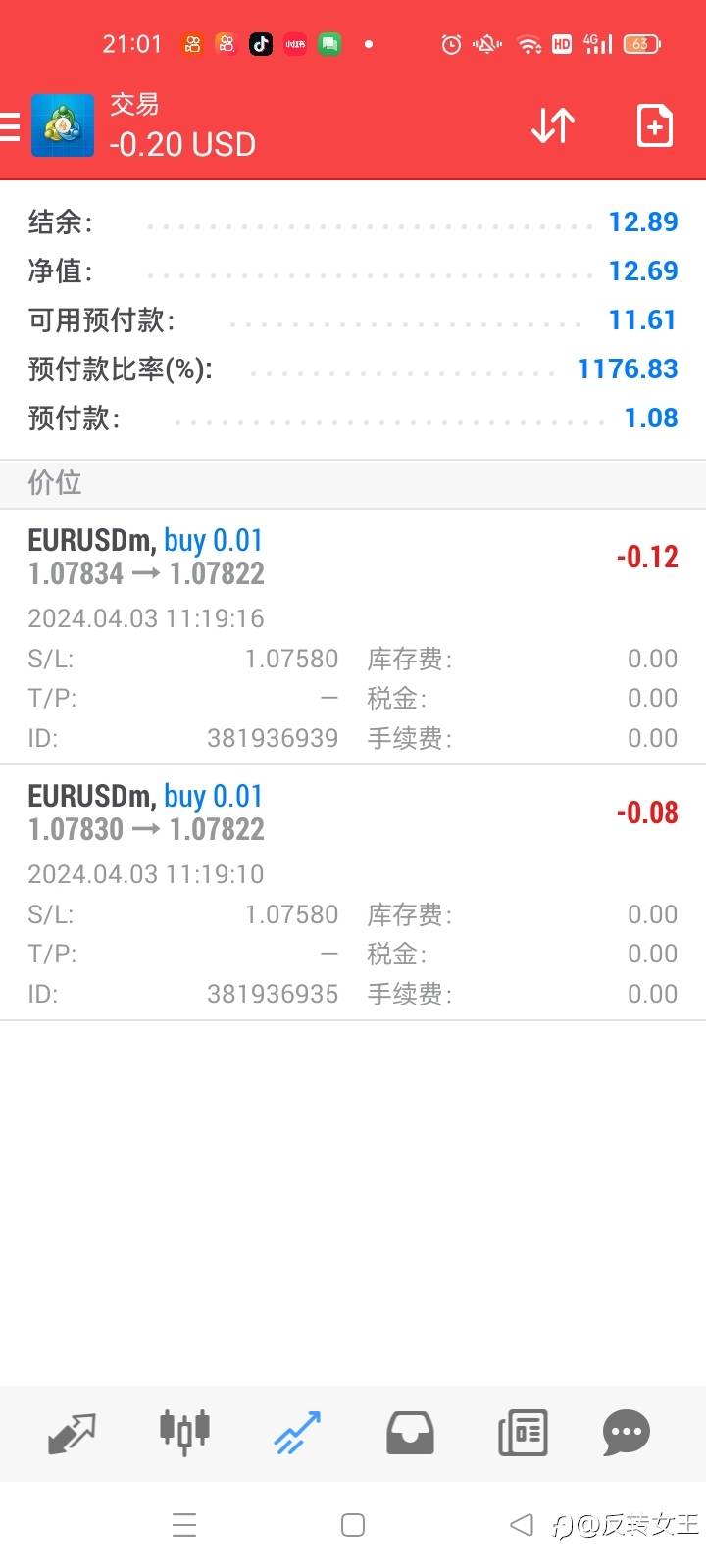The height and width of the screenshot is (1568, 706).
Task: Switch to the Chart tab
Action: tap(184, 1433)
